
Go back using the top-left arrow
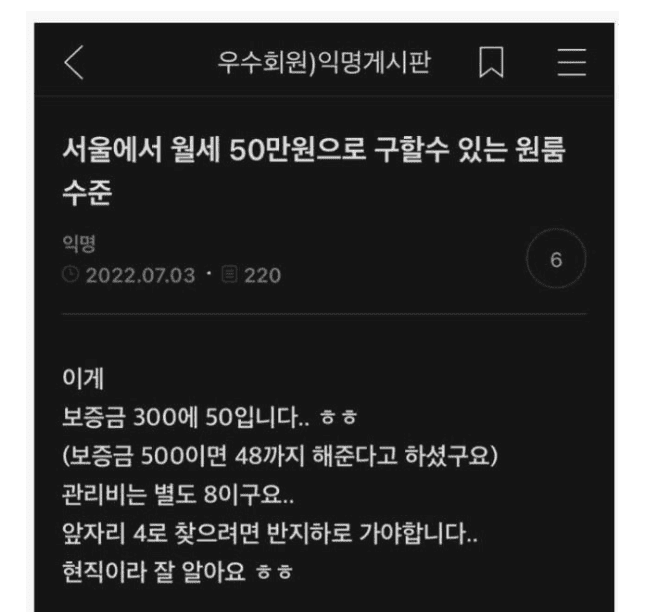point(74,62)
